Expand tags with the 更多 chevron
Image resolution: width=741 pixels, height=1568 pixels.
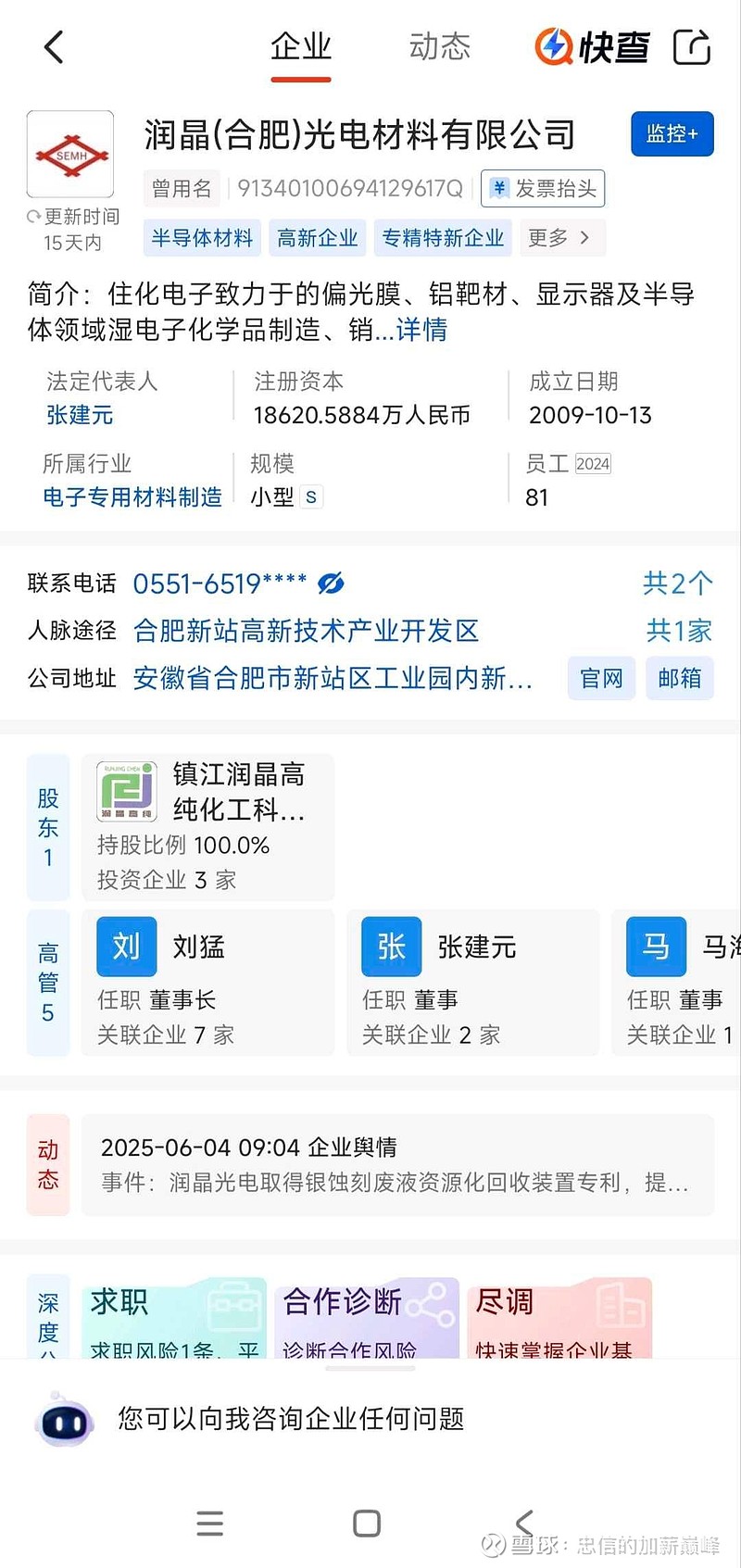[x=563, y=238]
